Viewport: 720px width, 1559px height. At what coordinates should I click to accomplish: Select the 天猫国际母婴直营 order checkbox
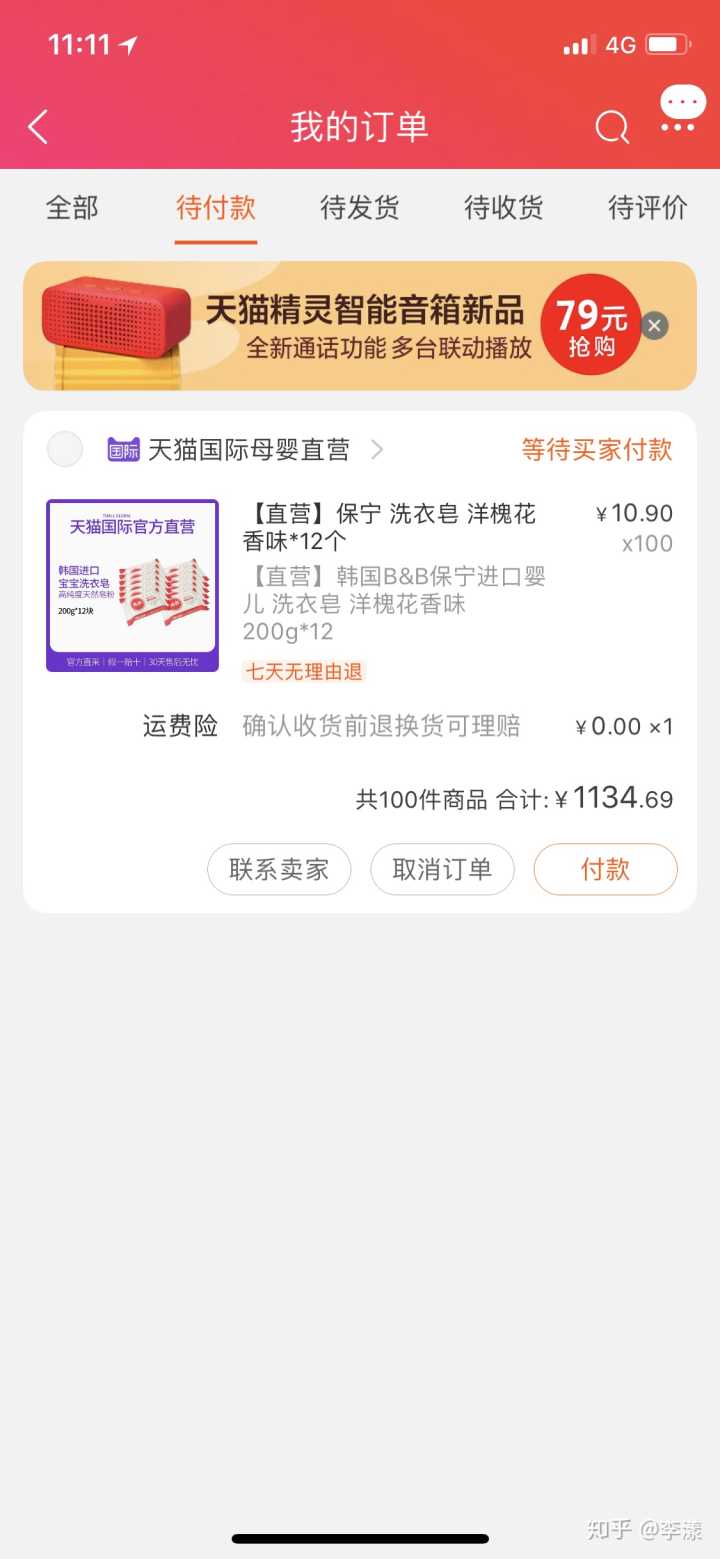[65, 450]
